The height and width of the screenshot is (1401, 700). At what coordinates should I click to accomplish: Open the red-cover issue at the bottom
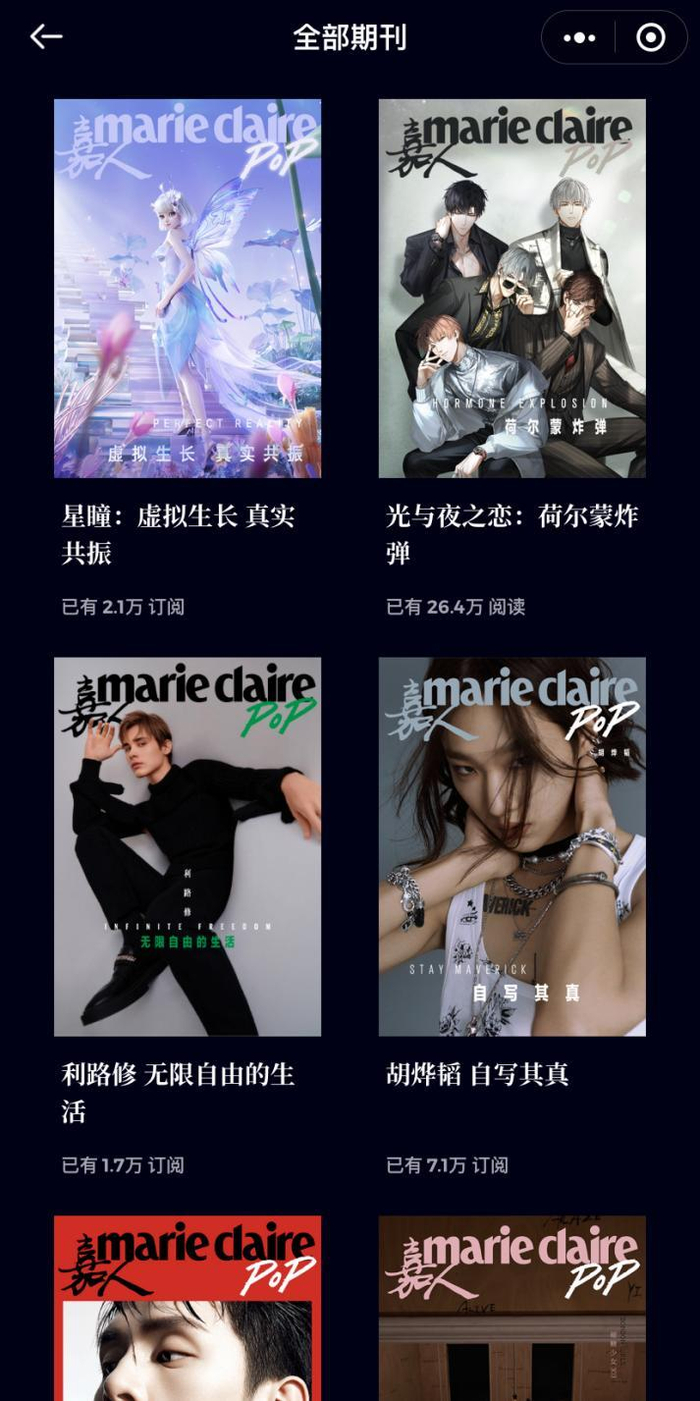pyautogui.click(x=187, y=1308)
